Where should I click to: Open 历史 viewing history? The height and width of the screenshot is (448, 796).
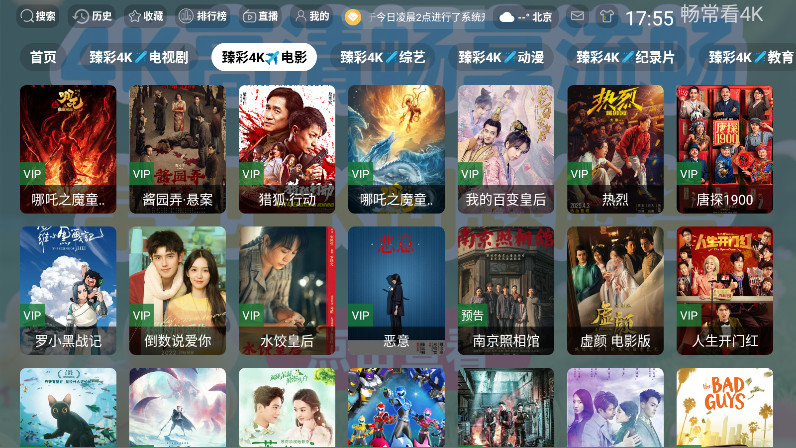pos(93,16)
